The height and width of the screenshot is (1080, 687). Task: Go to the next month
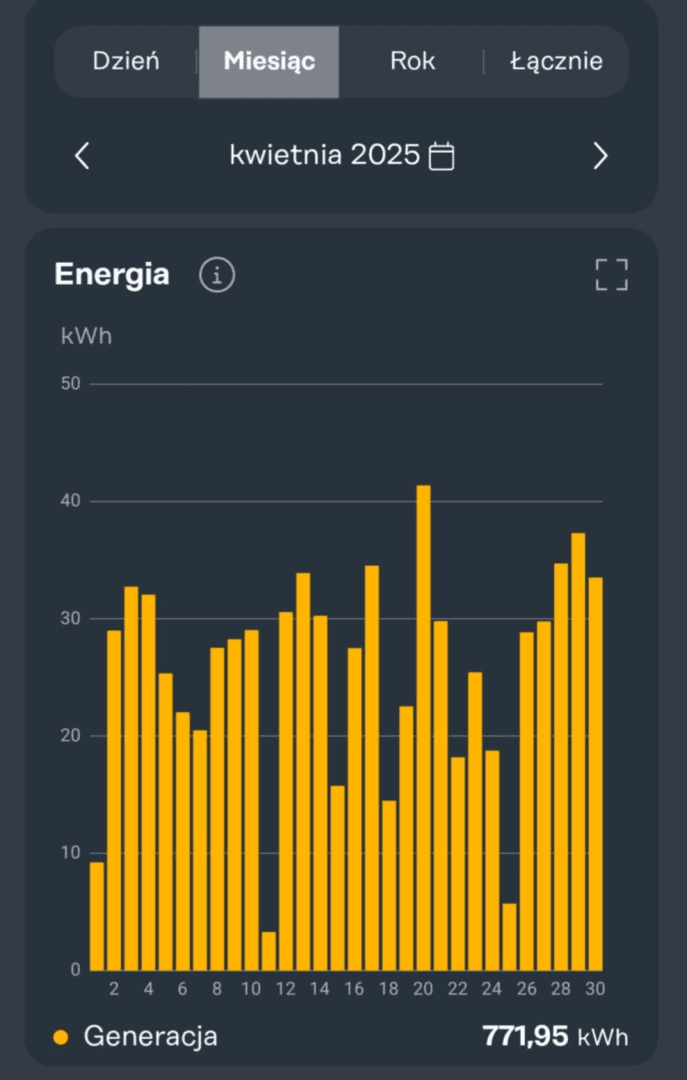pyautogui.click(x=600, y=156)
